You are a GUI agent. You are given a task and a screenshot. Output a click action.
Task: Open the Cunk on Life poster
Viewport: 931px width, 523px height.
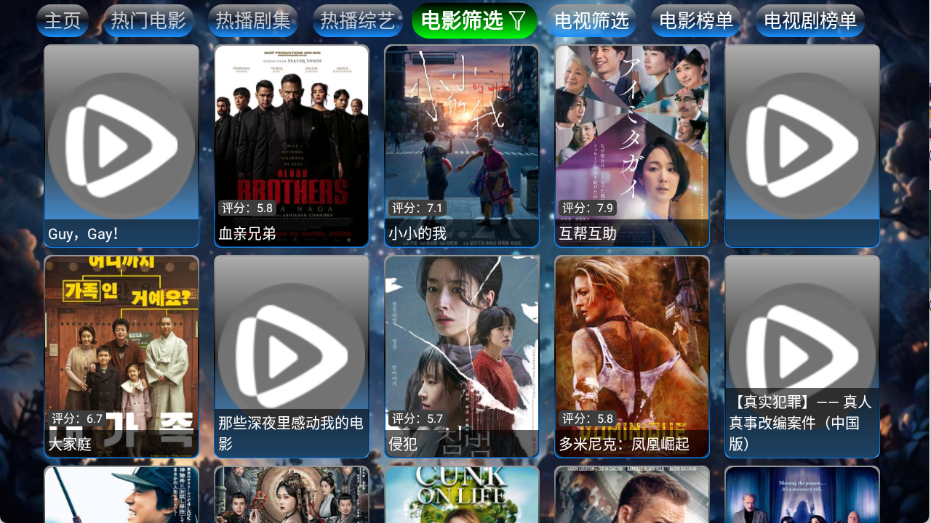click(x=461, y=494)
